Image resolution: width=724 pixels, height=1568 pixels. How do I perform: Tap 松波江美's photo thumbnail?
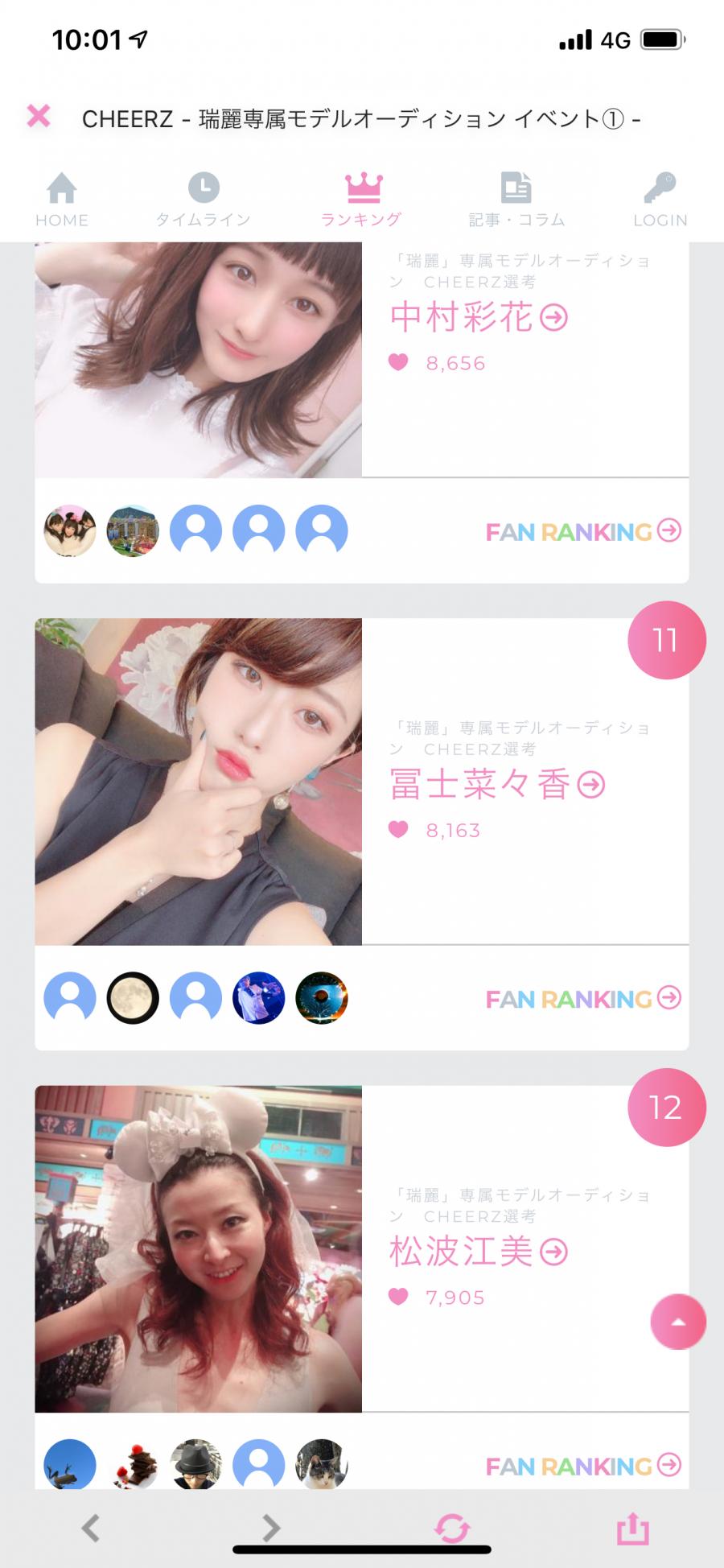pyautogui.click(x=198, y=1248)
